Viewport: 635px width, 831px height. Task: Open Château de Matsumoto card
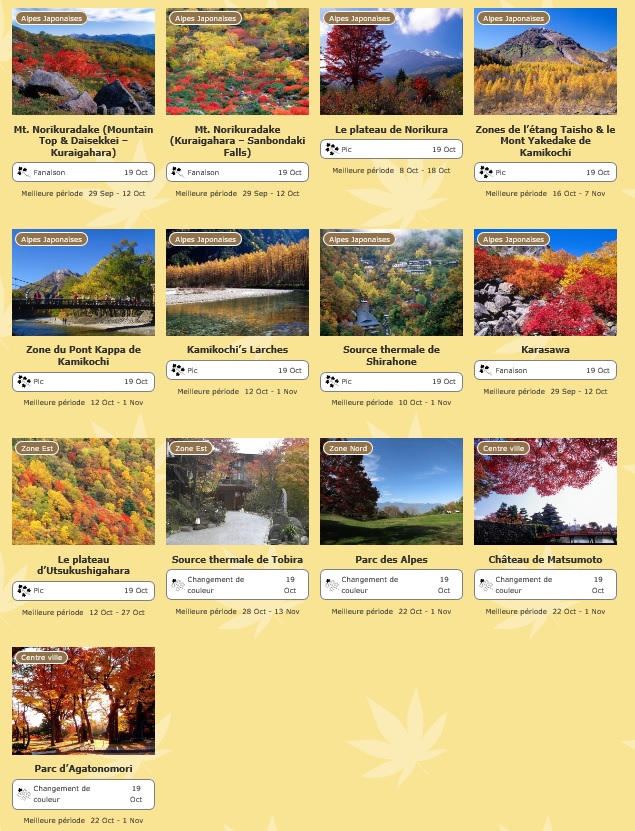click(545, 492)
